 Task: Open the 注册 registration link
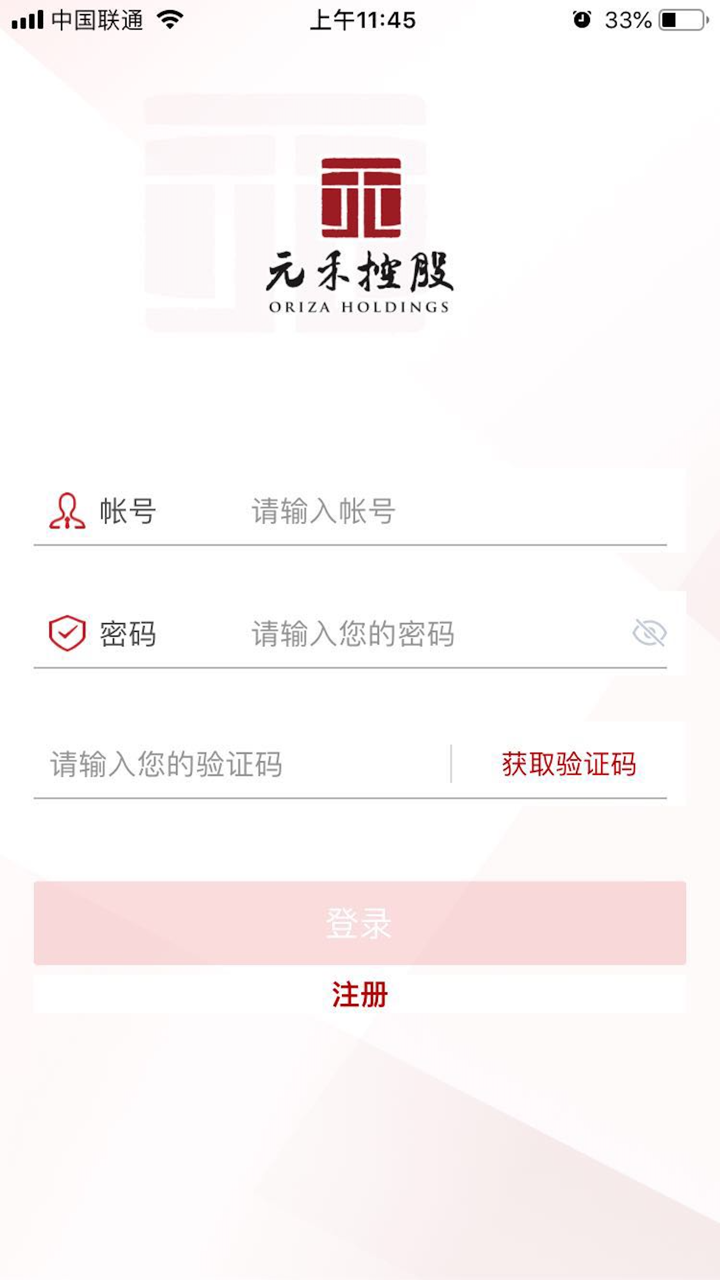pyautogui.click(x=360, y=995)
